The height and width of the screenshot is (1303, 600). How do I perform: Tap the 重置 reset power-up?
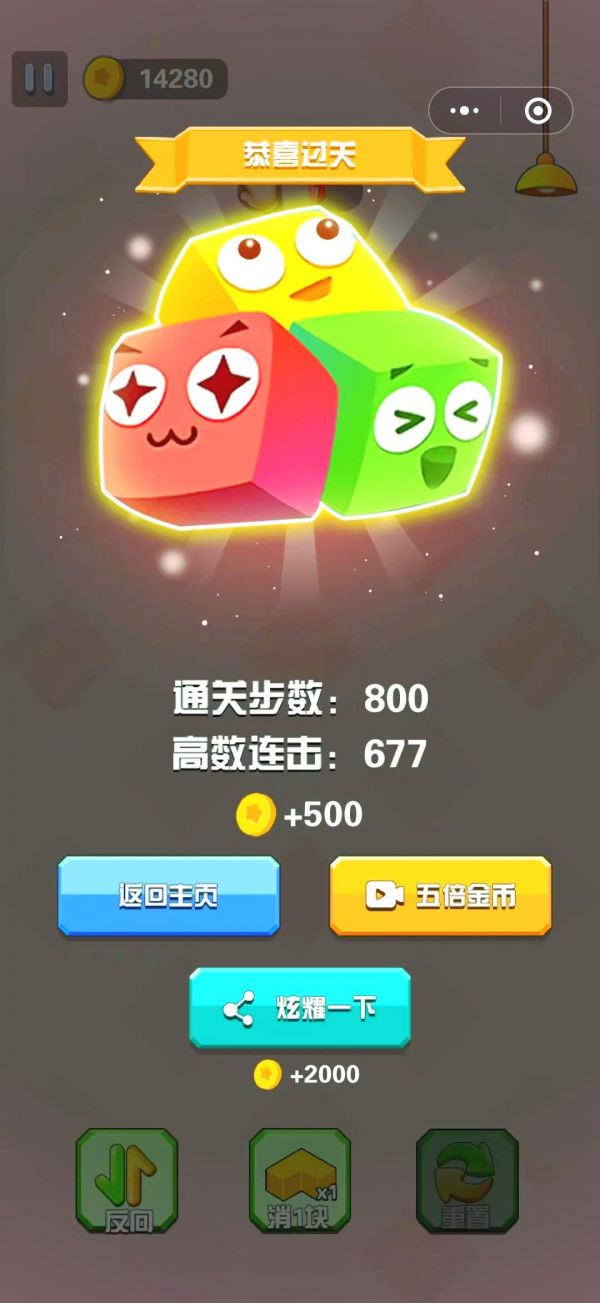click(467, 1181)
